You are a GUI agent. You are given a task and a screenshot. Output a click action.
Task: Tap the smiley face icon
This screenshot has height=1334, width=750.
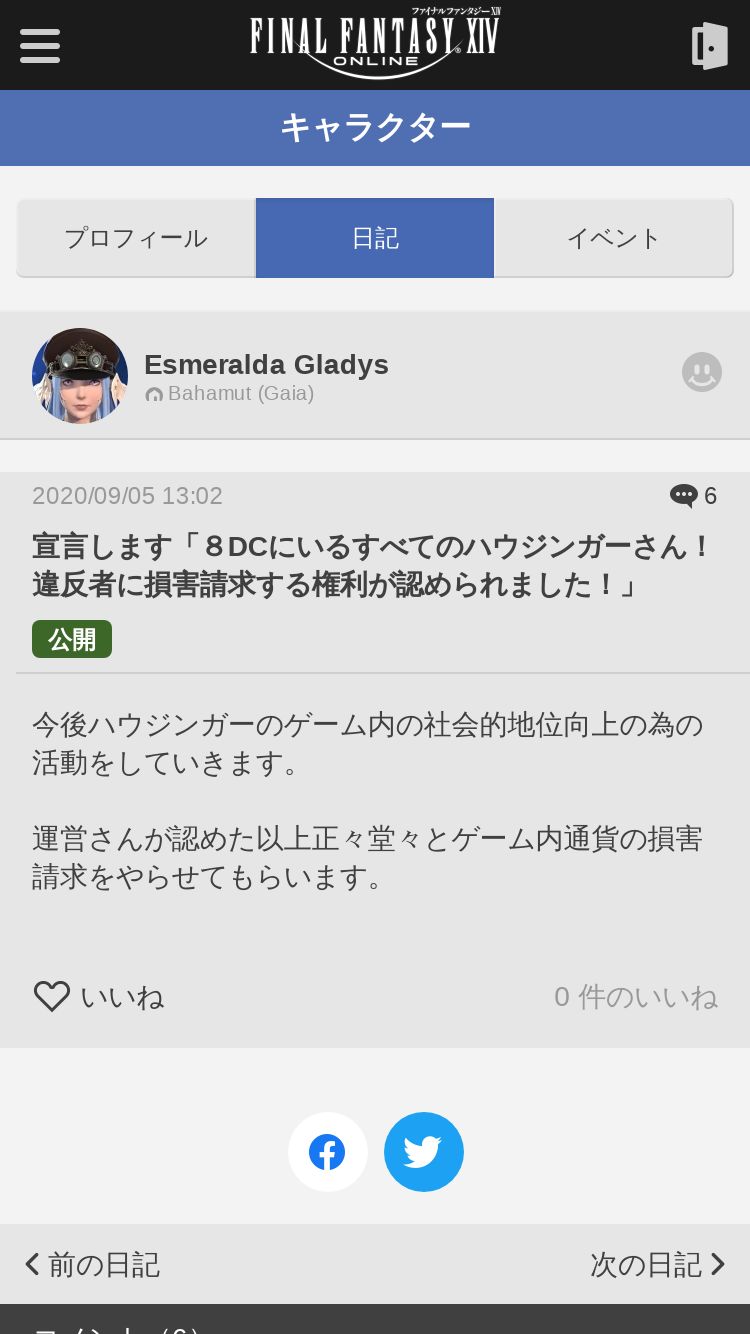(x=702, y=372)
